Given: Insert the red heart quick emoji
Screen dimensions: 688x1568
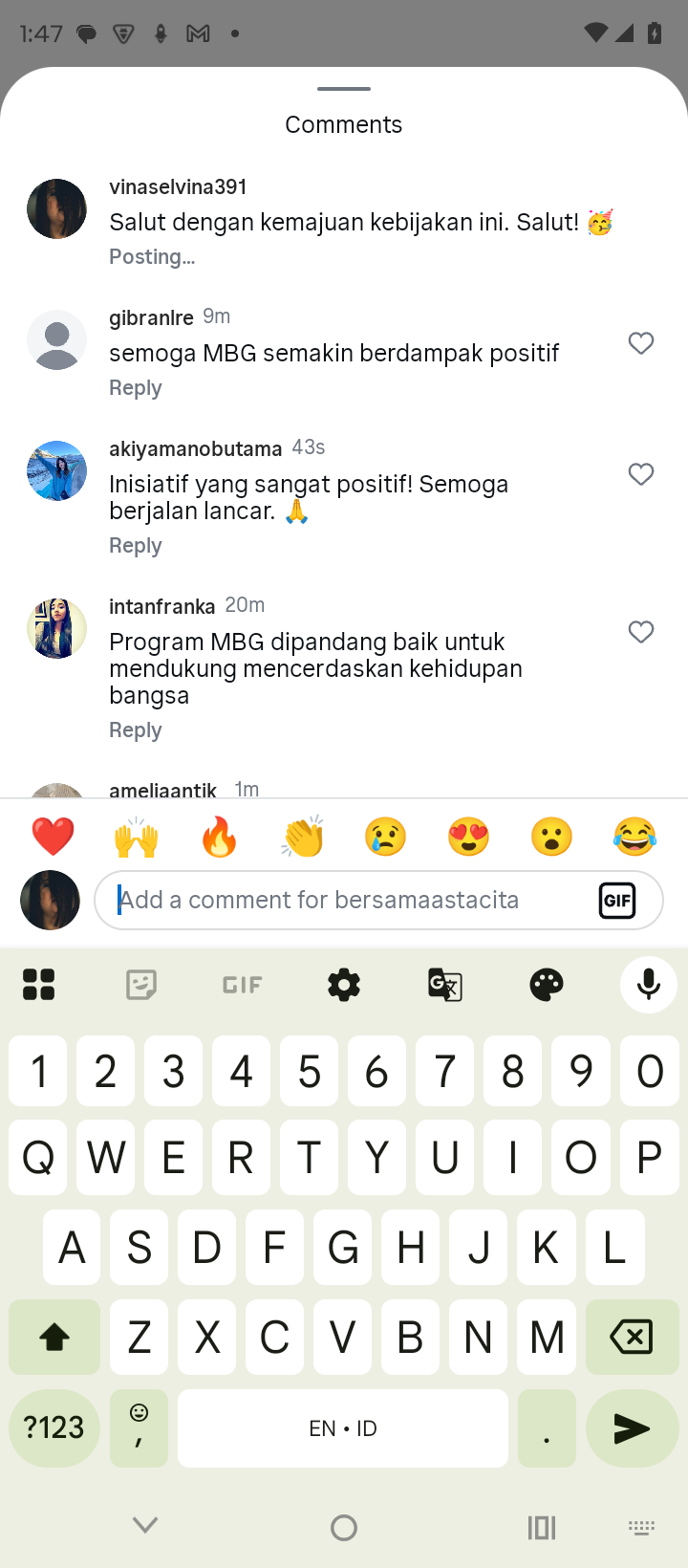Looking at the screenshot, I should pos(53,838).
